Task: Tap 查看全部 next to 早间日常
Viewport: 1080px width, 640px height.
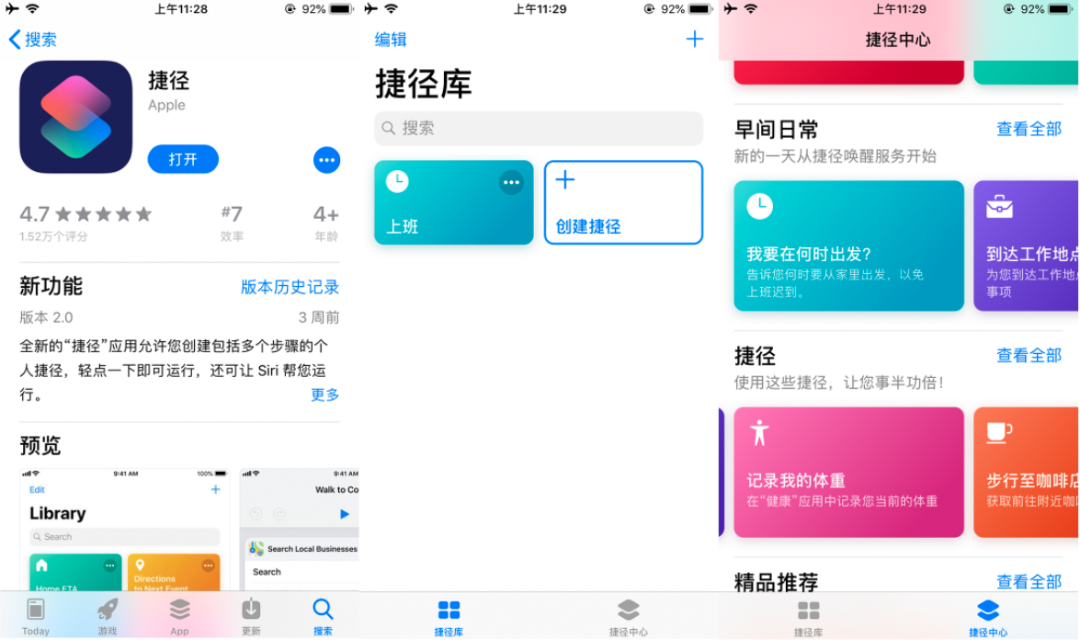Action: (x=1028, y=129)
